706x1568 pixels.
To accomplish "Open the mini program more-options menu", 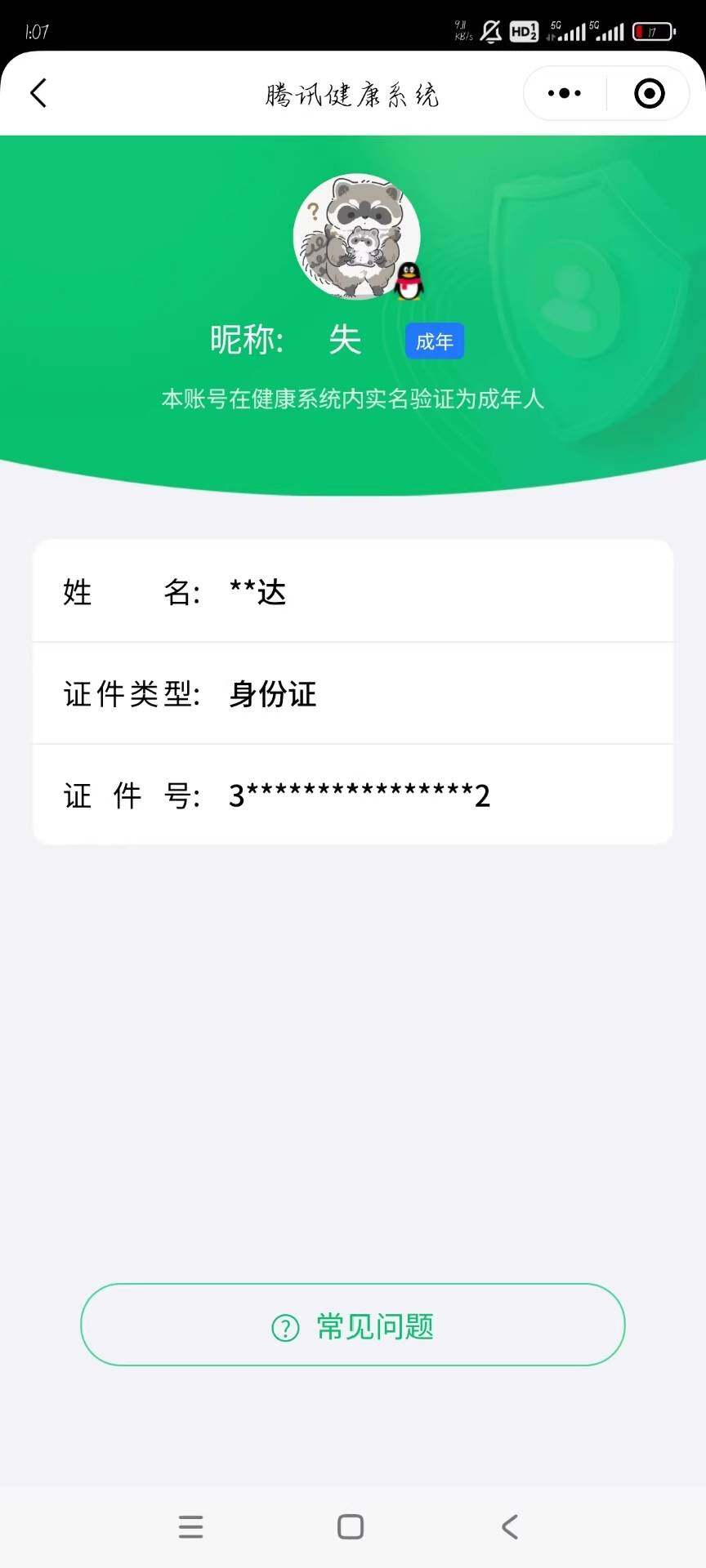I will [x=565, y=93].
